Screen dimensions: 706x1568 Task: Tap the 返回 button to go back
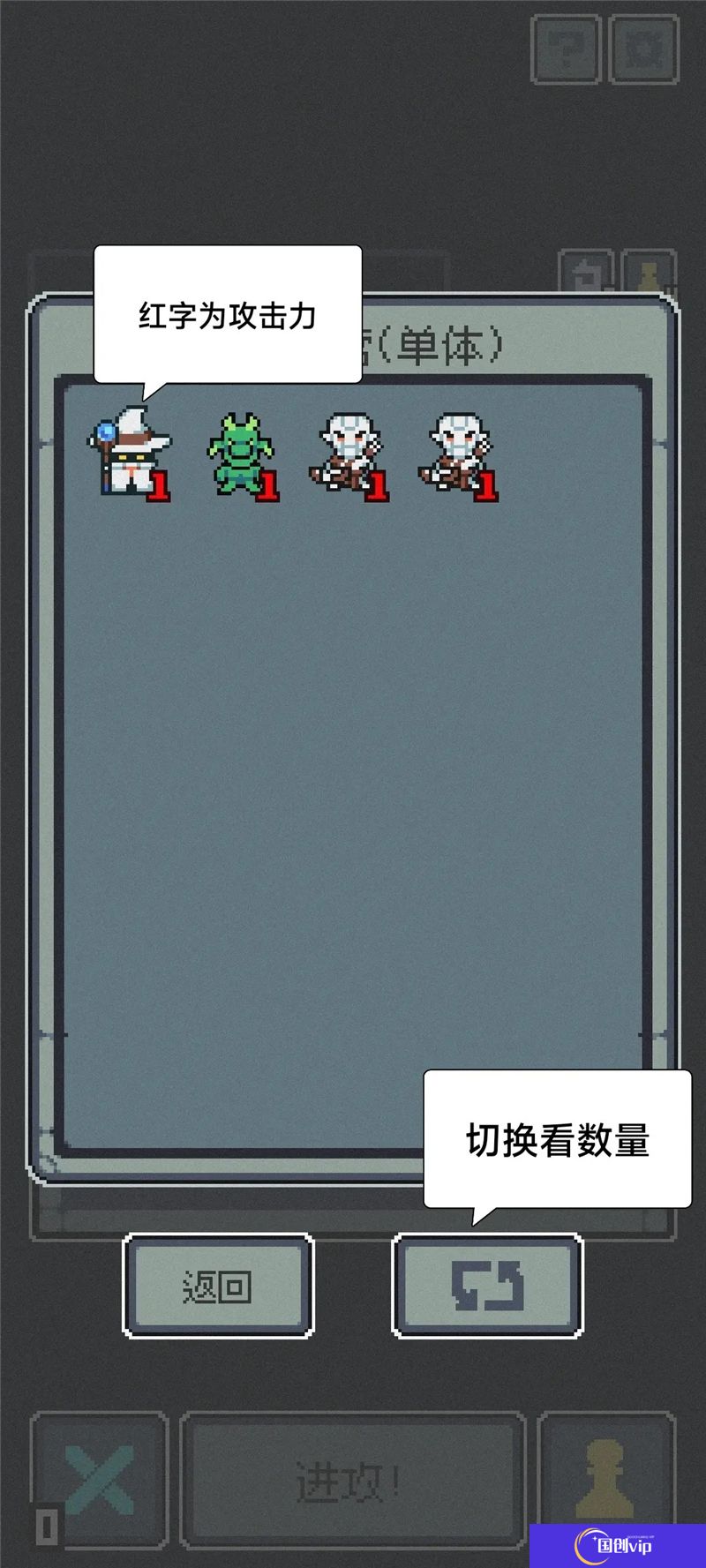(218, 1286)
